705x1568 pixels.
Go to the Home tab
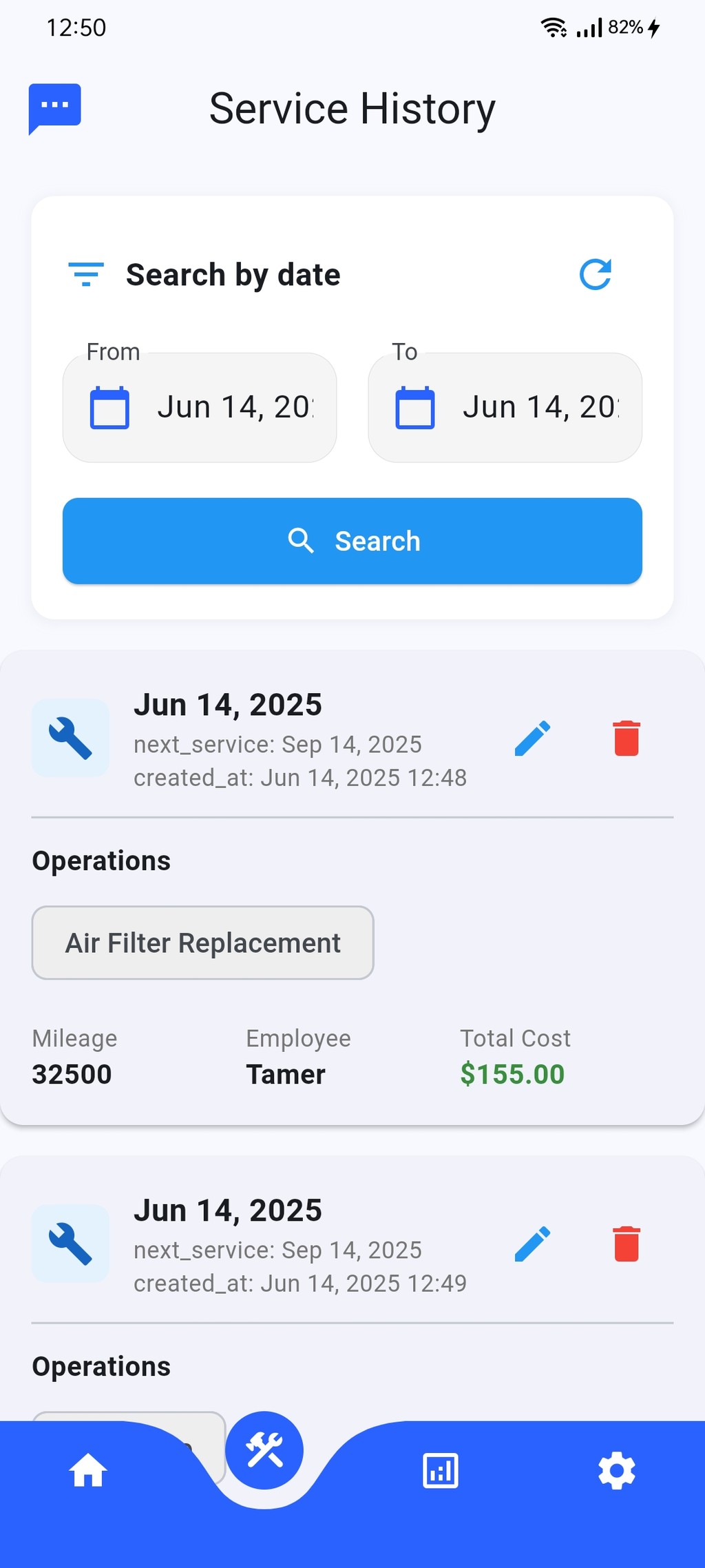(x=88, y=1471)
